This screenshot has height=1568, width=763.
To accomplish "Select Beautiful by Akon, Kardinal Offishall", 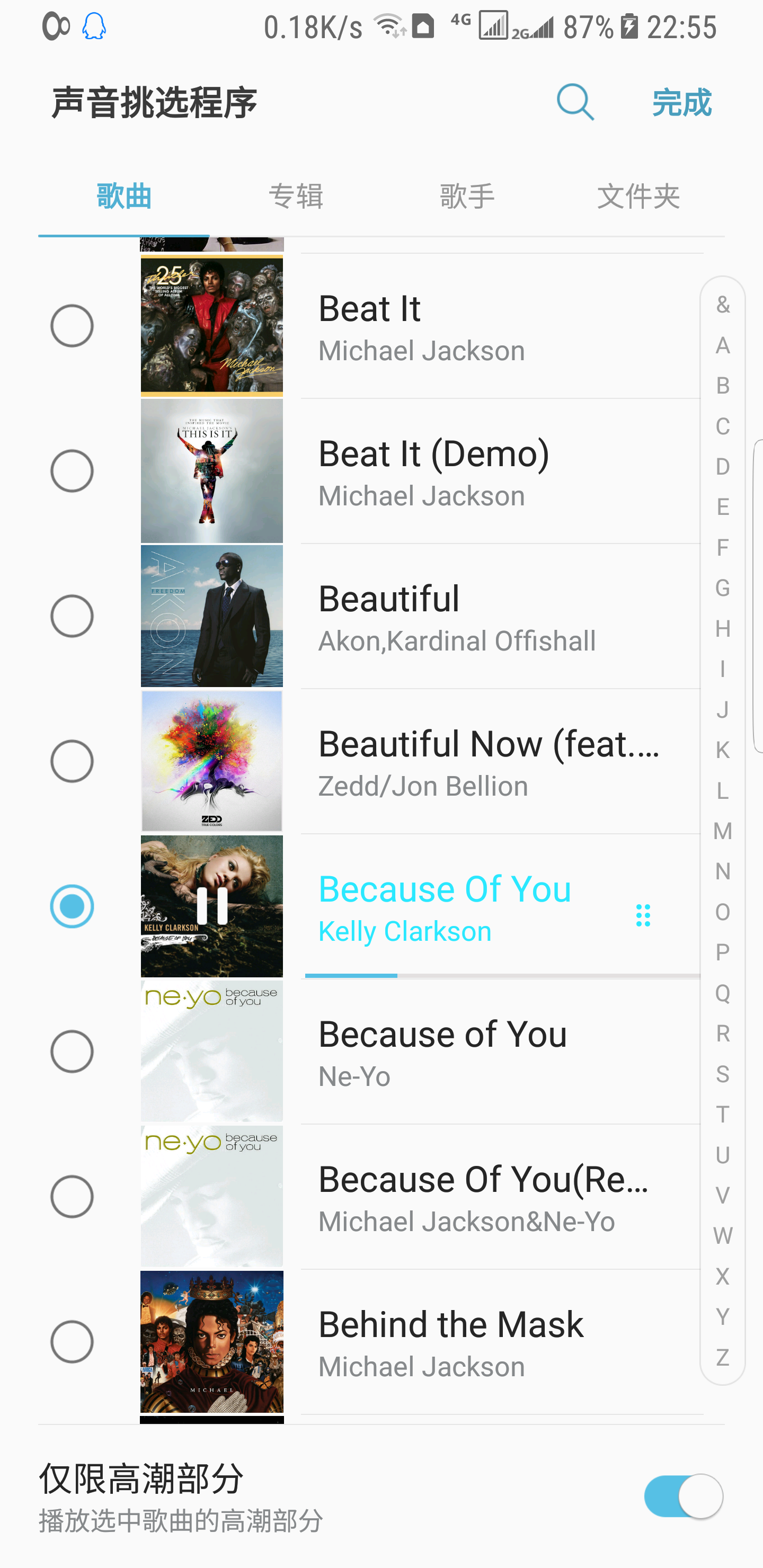I will click(x=72, y=616).
